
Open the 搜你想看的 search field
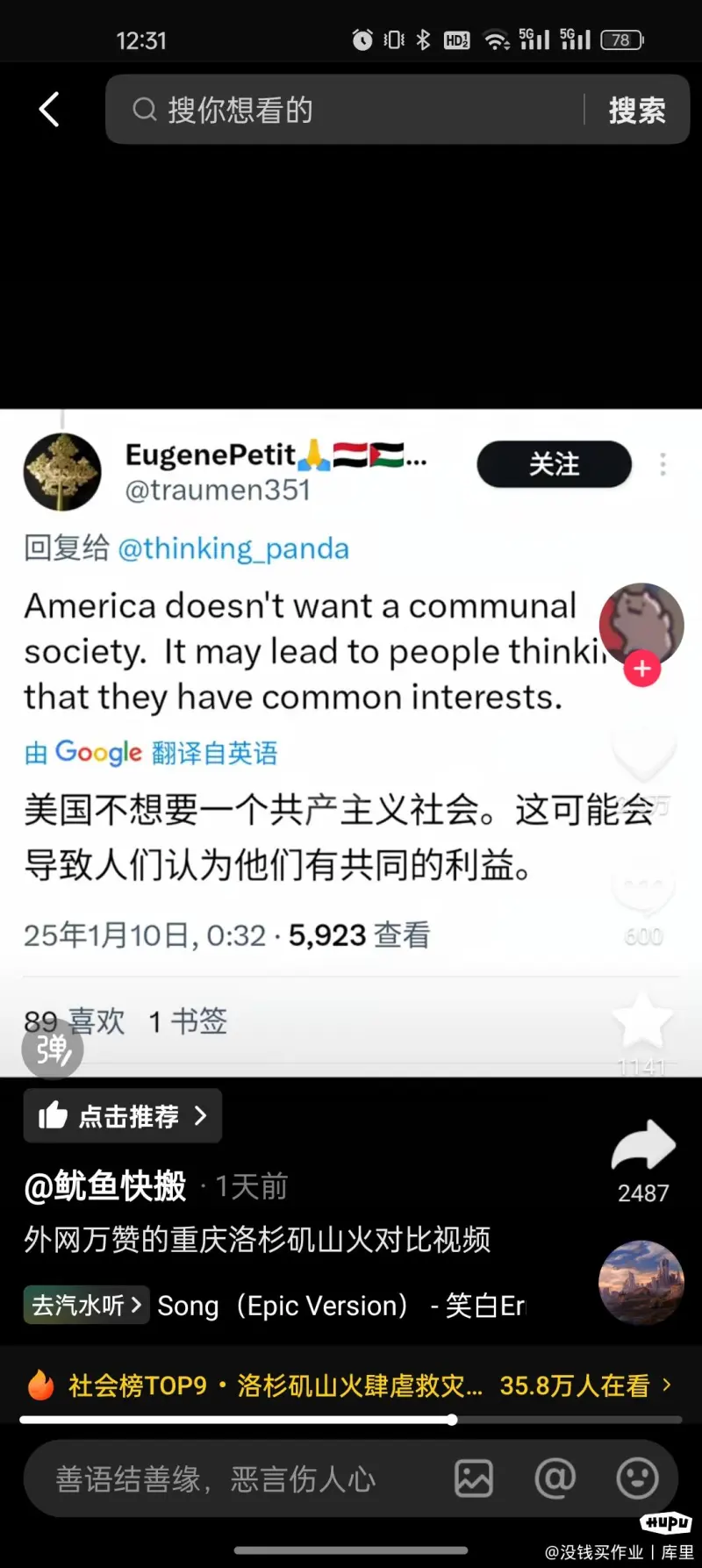351,110
